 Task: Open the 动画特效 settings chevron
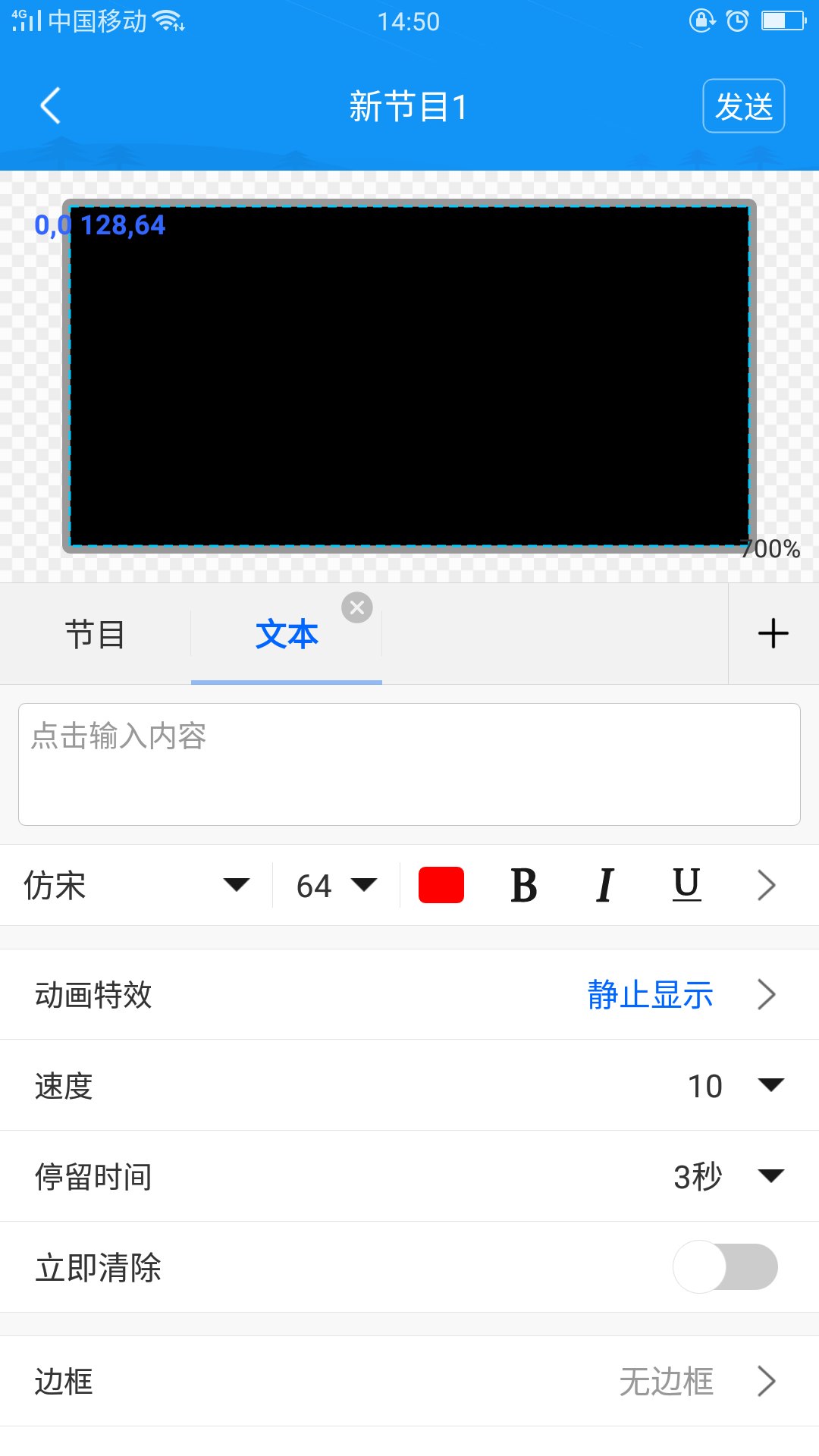tap(766, 994)
